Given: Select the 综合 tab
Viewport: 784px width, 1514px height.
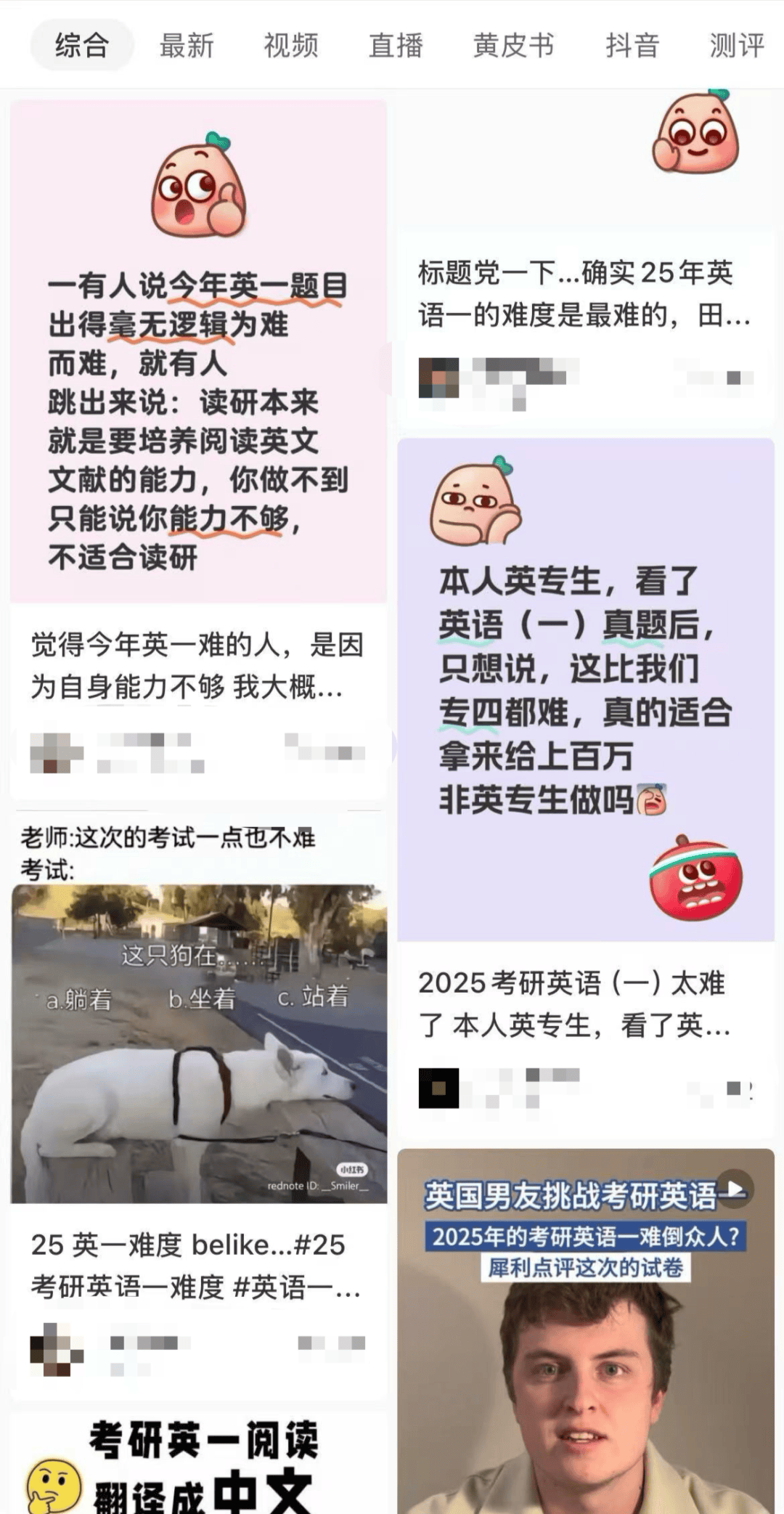Looking at the screenshot, I should coord(82,46).
